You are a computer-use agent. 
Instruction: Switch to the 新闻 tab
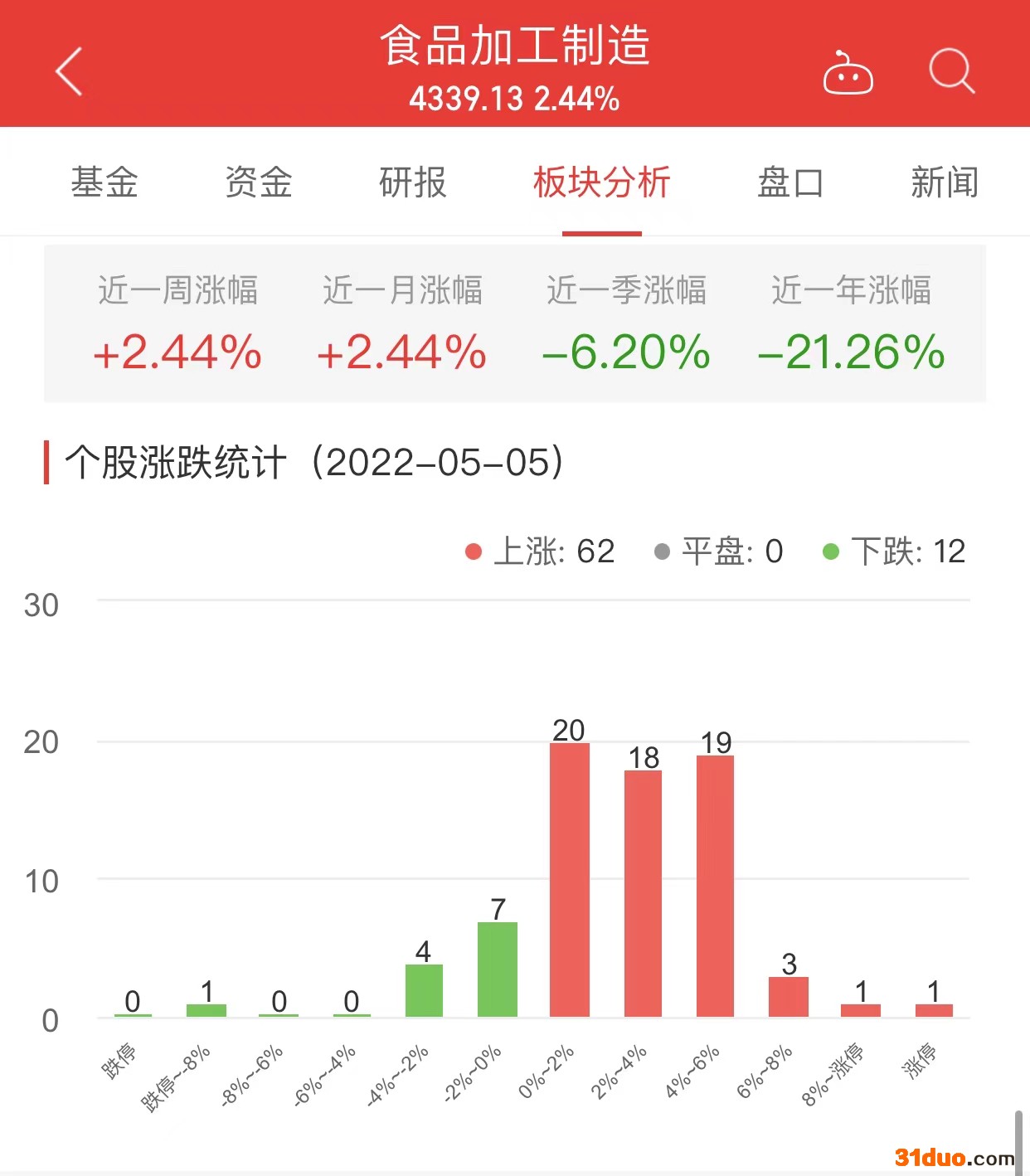click(x=944, y=182)
